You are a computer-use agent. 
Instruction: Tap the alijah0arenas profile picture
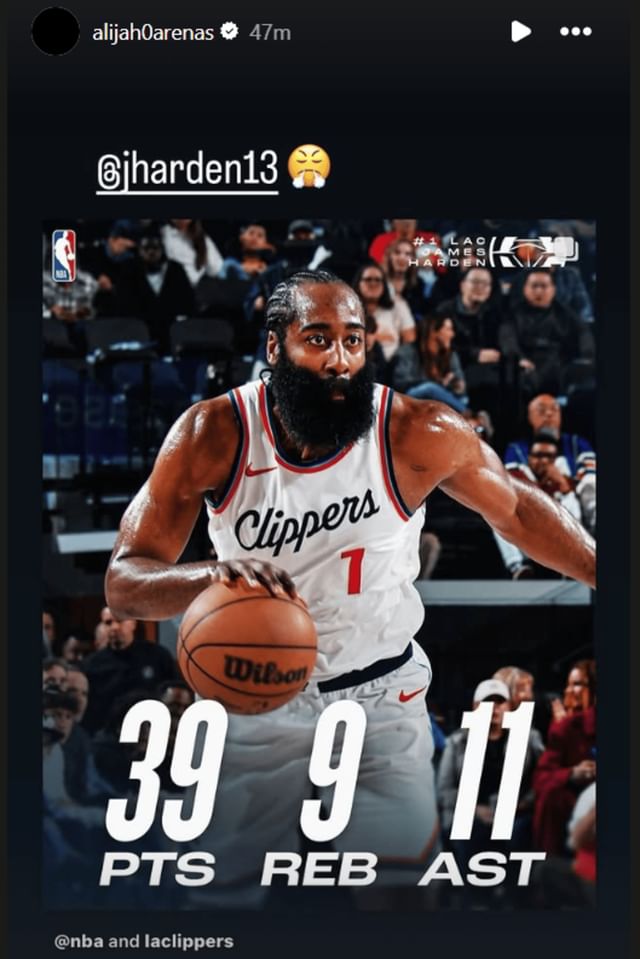tap(55, 31)
